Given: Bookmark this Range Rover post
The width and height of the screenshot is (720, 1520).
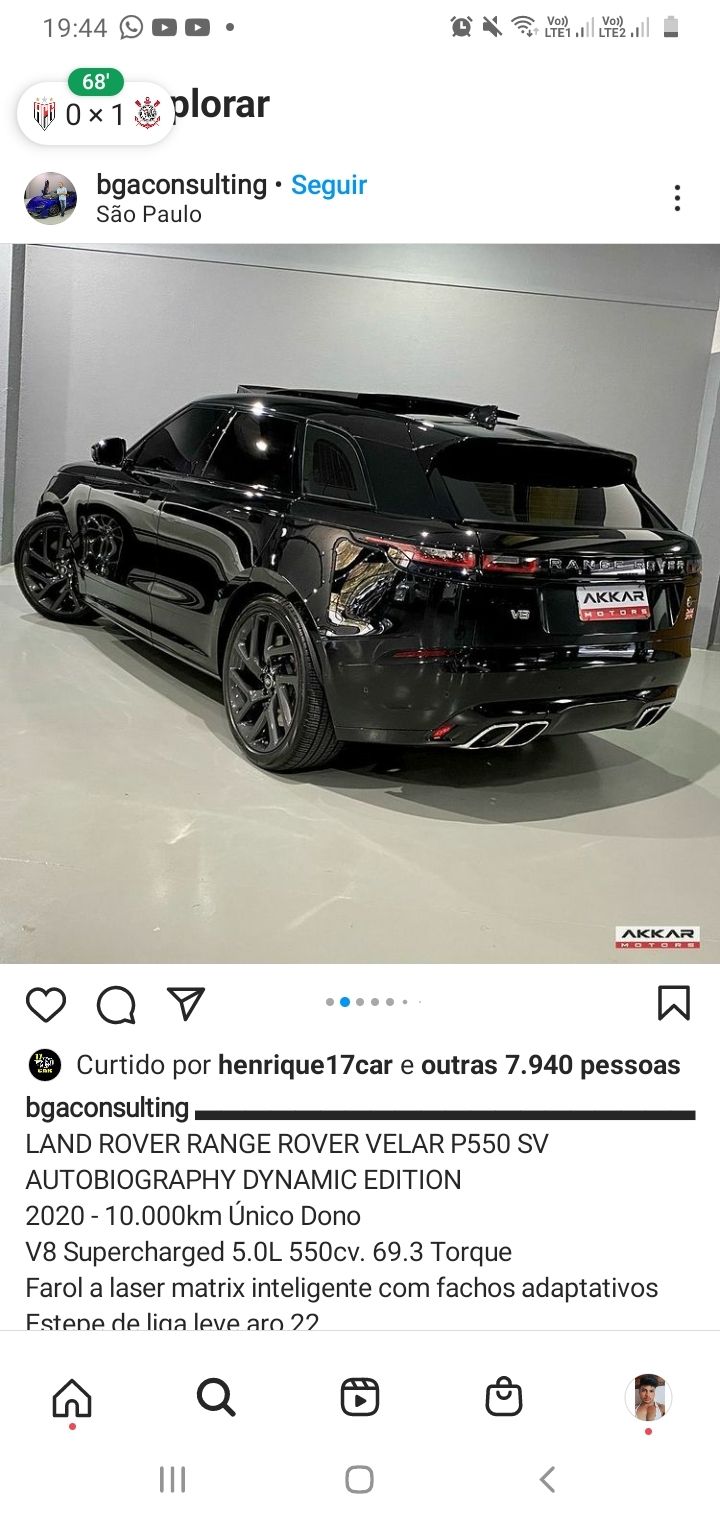Looking at the screenshot, I should [674, 1003].
